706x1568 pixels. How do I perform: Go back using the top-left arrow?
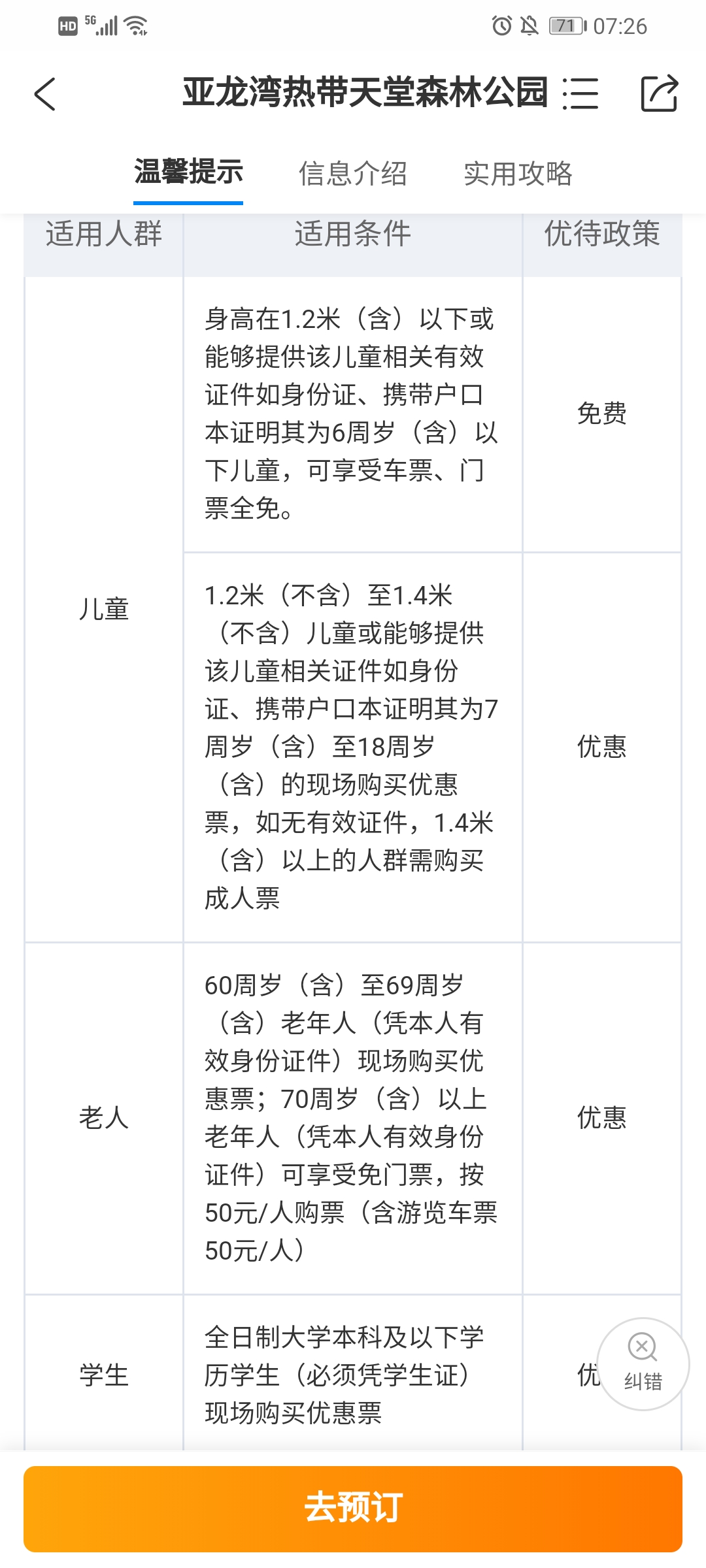(x=44, y=94)
